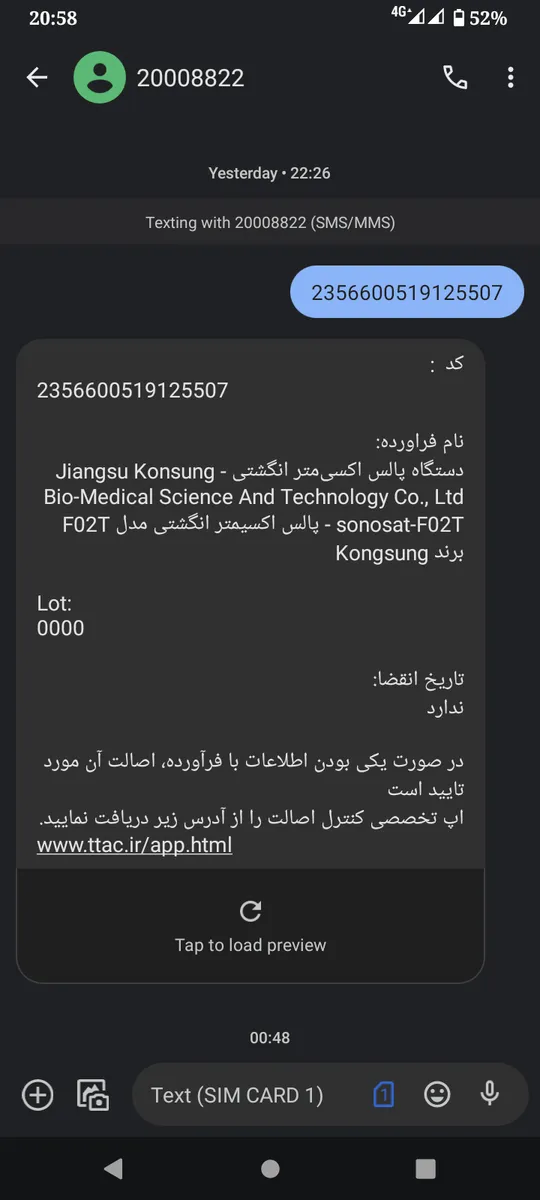Go back to the conversations list
Viewport: 540px width, 1200px height.
point(37,78)
